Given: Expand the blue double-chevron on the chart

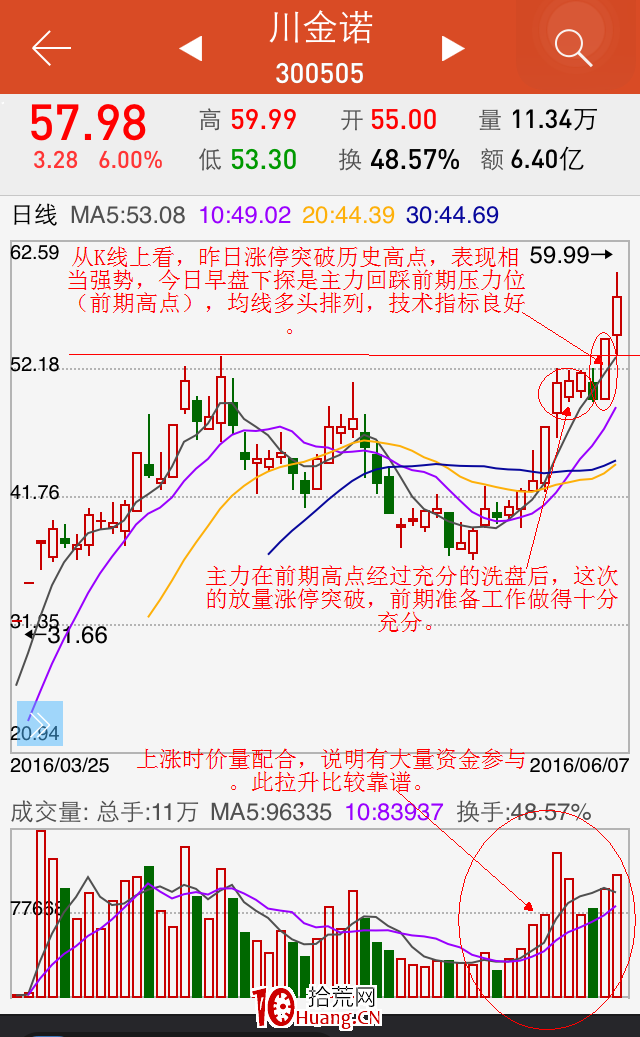Looking at the screenshot, I should [x=39, y=724].
